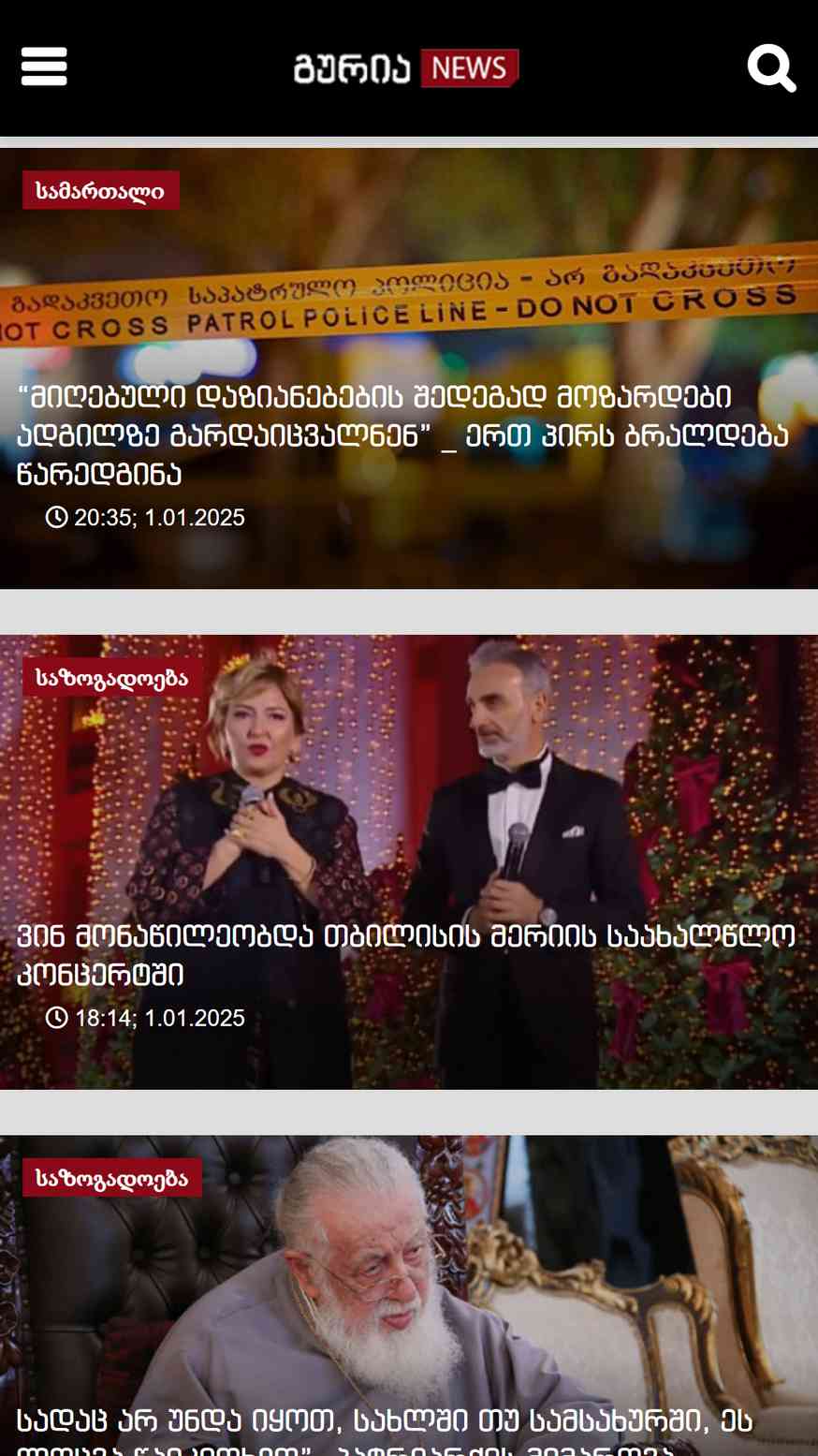The image size is (818, 1456).
Task: Open the Patriarch article card
Action: tap(409, 1296)
